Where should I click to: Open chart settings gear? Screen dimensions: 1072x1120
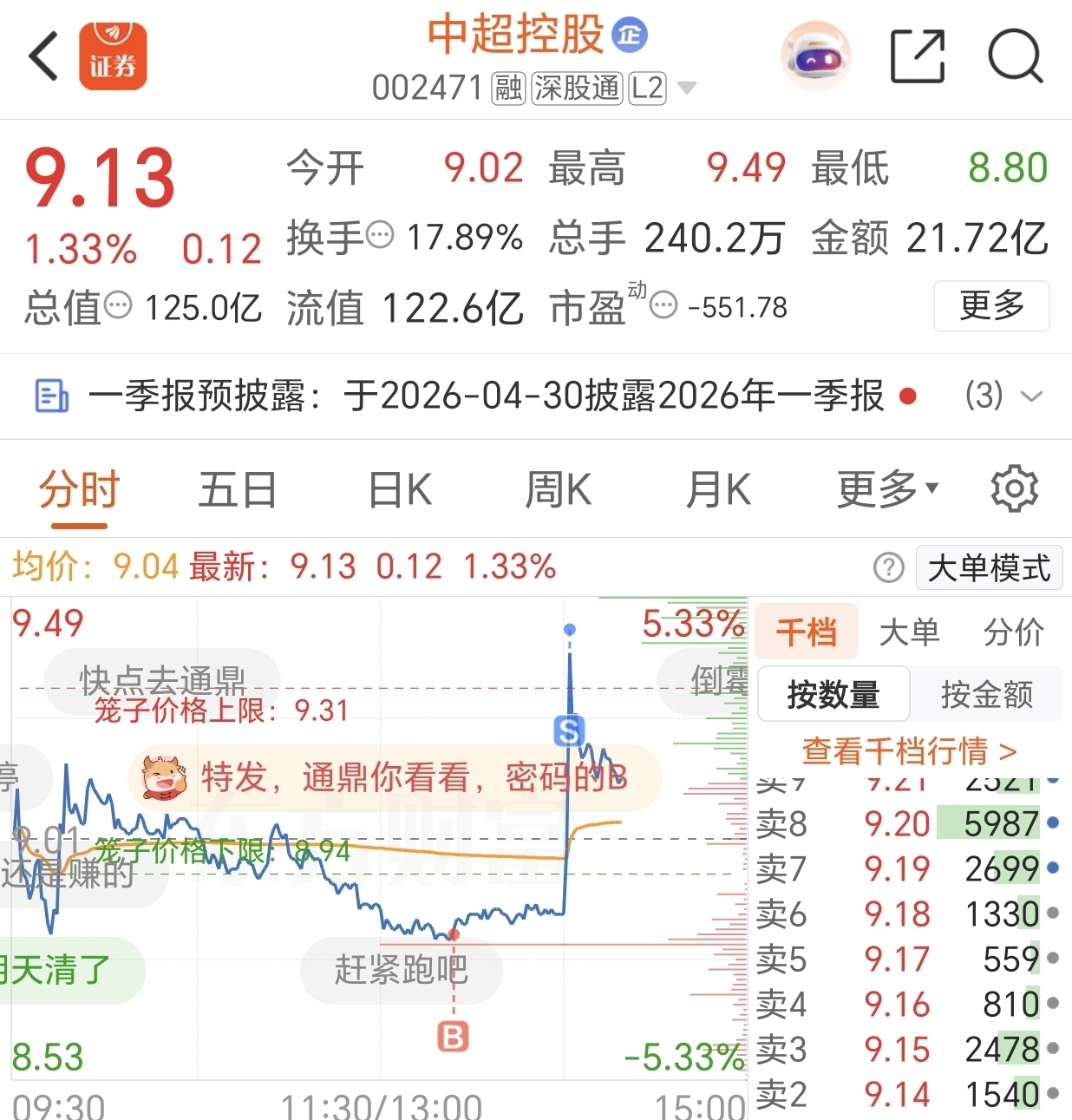(x=1014, y=489)
